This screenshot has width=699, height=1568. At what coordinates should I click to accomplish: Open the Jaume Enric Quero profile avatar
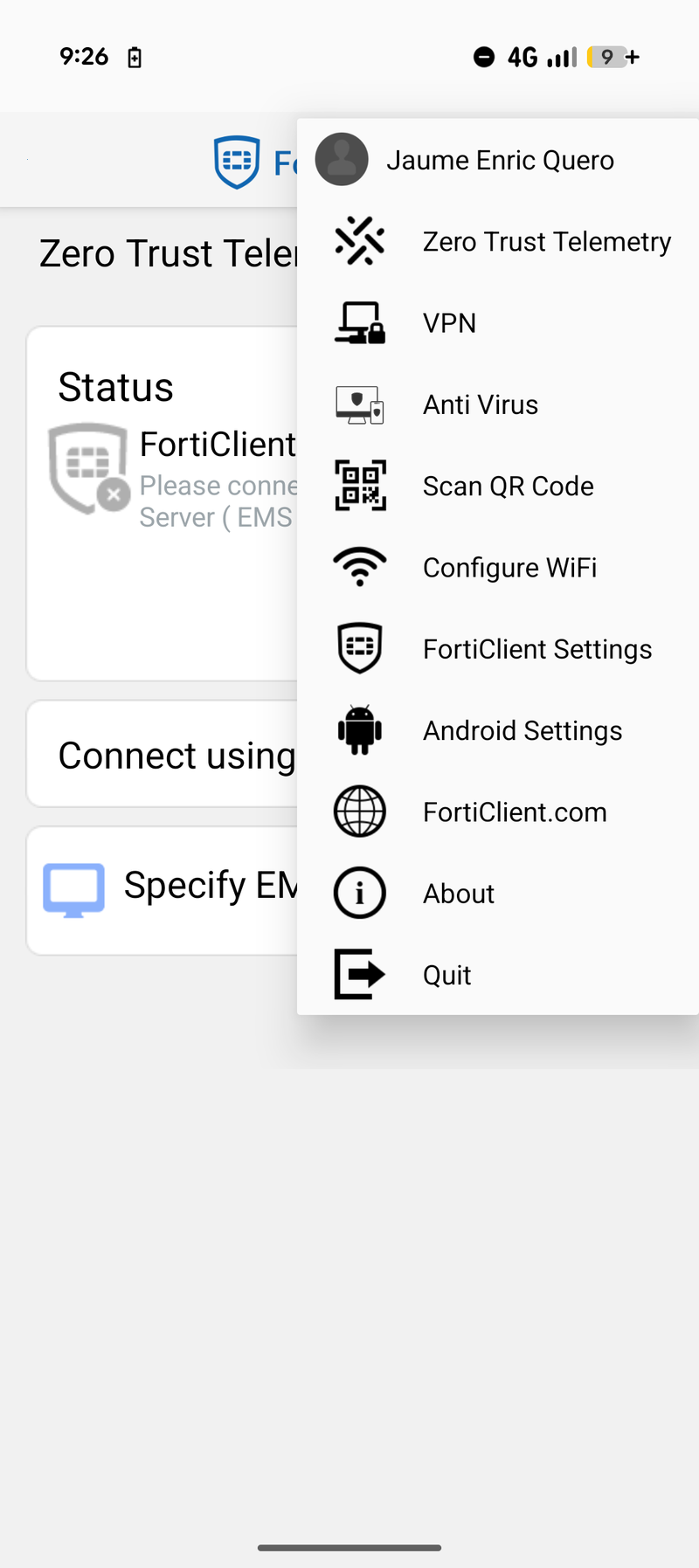click(x=342, y=160)
